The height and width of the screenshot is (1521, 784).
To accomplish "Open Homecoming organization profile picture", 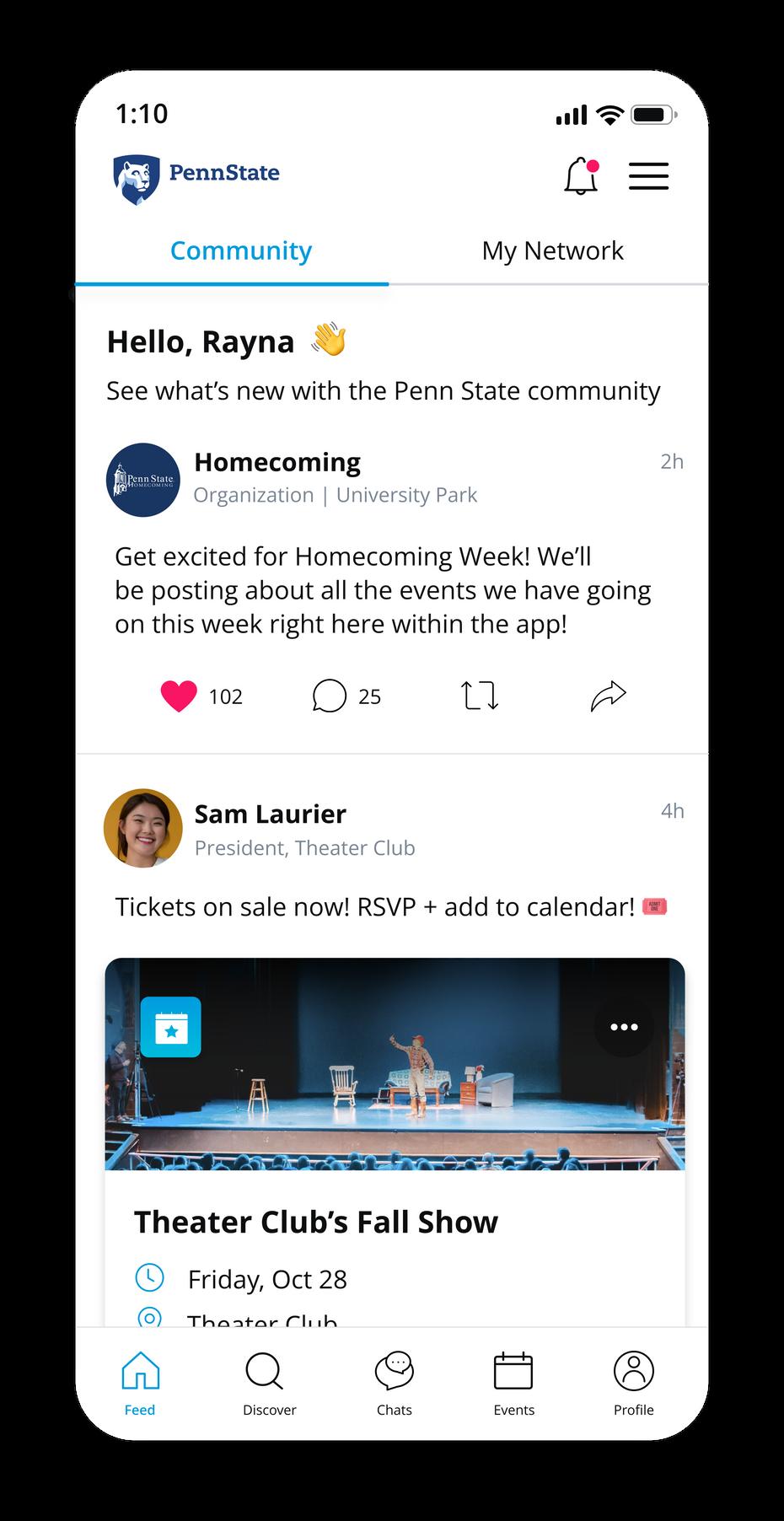I will (x=143, y=480).
